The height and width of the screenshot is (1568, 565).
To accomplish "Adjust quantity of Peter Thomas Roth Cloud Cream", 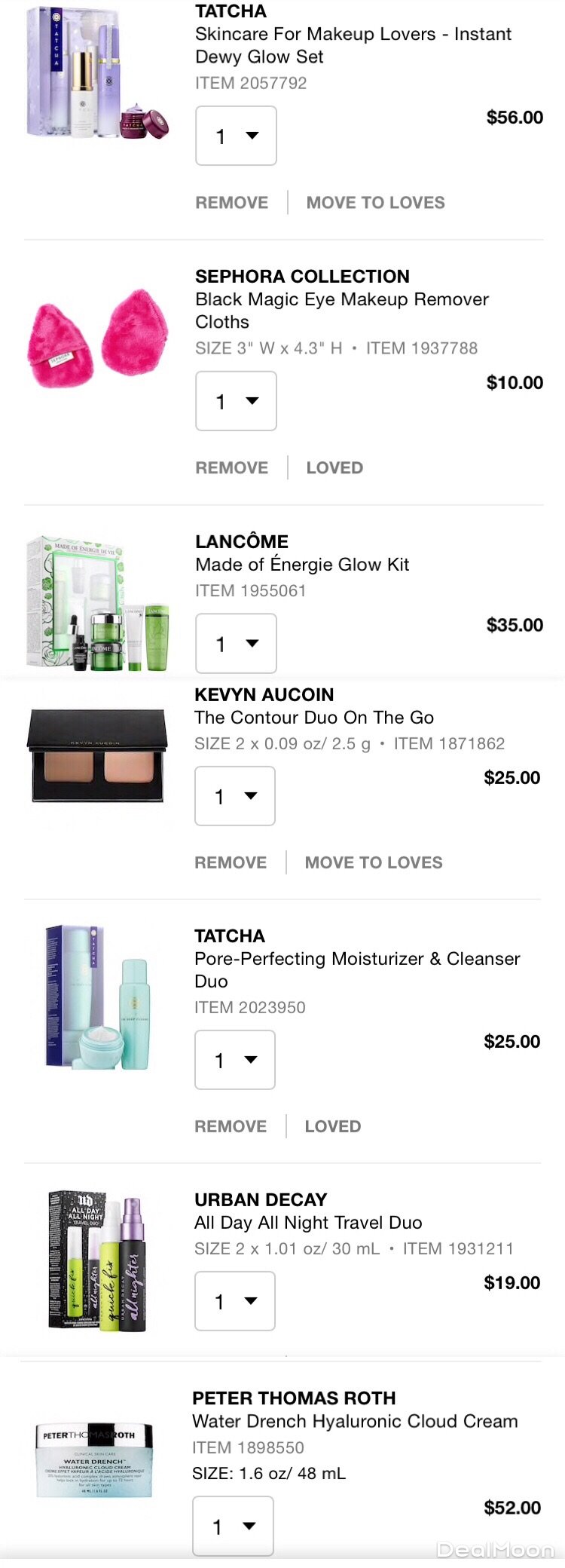I will tap(233, 1526).
